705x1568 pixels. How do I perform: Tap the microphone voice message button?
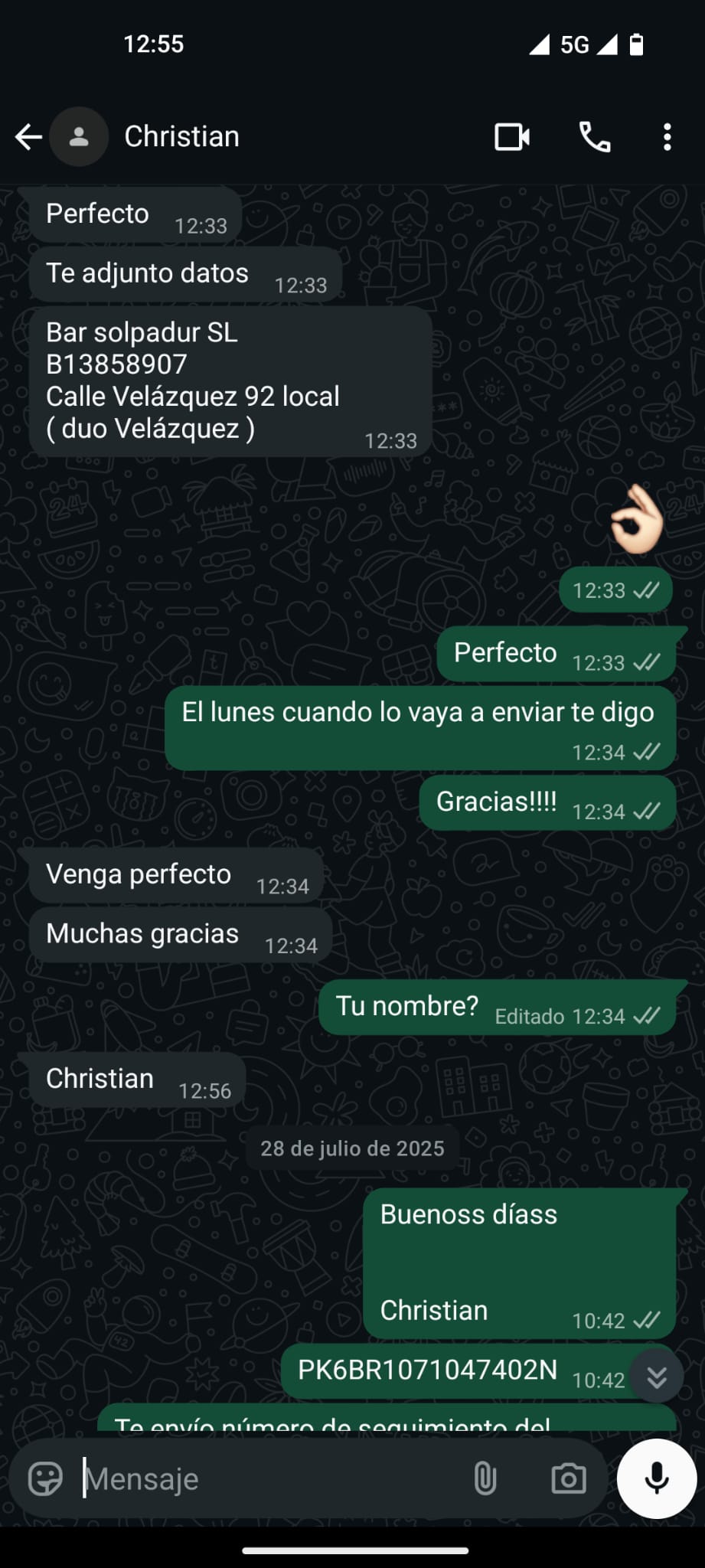[656, 1478]
